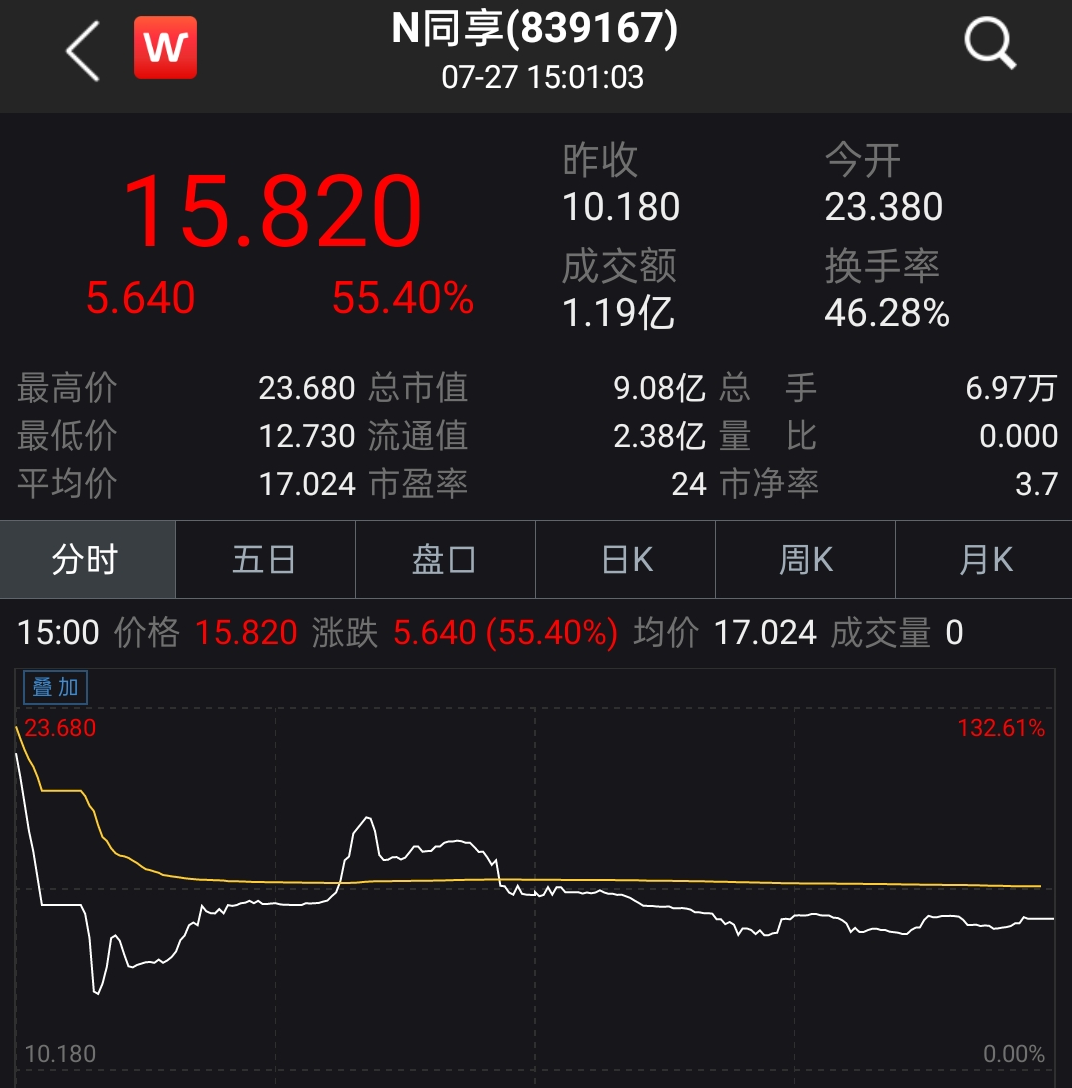Show the 周K chart
1072x1088 pixels.
tap(806, 560)
